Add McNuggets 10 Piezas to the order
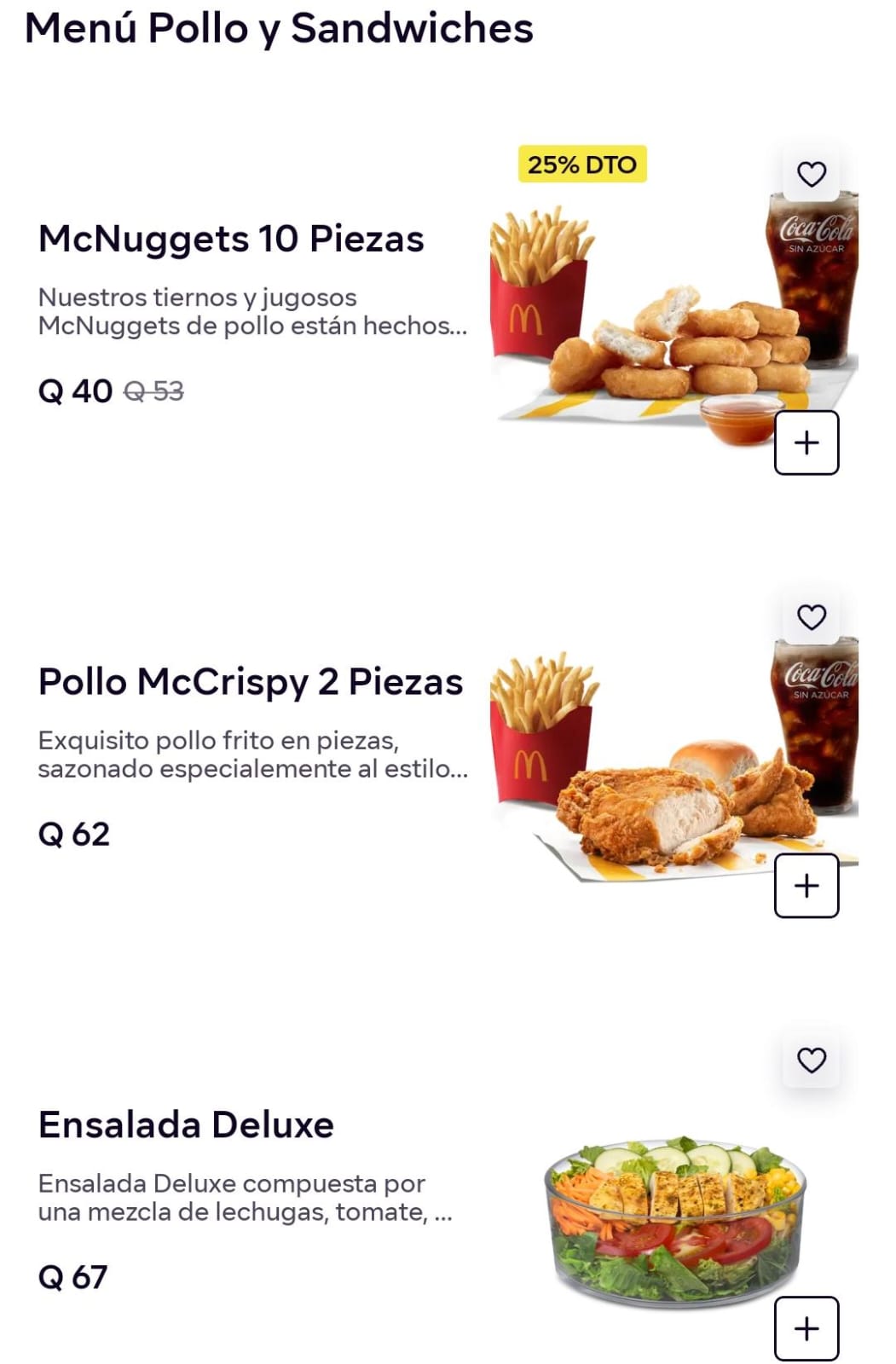This screenshot has height=1364, width=896. pos(806,442)
